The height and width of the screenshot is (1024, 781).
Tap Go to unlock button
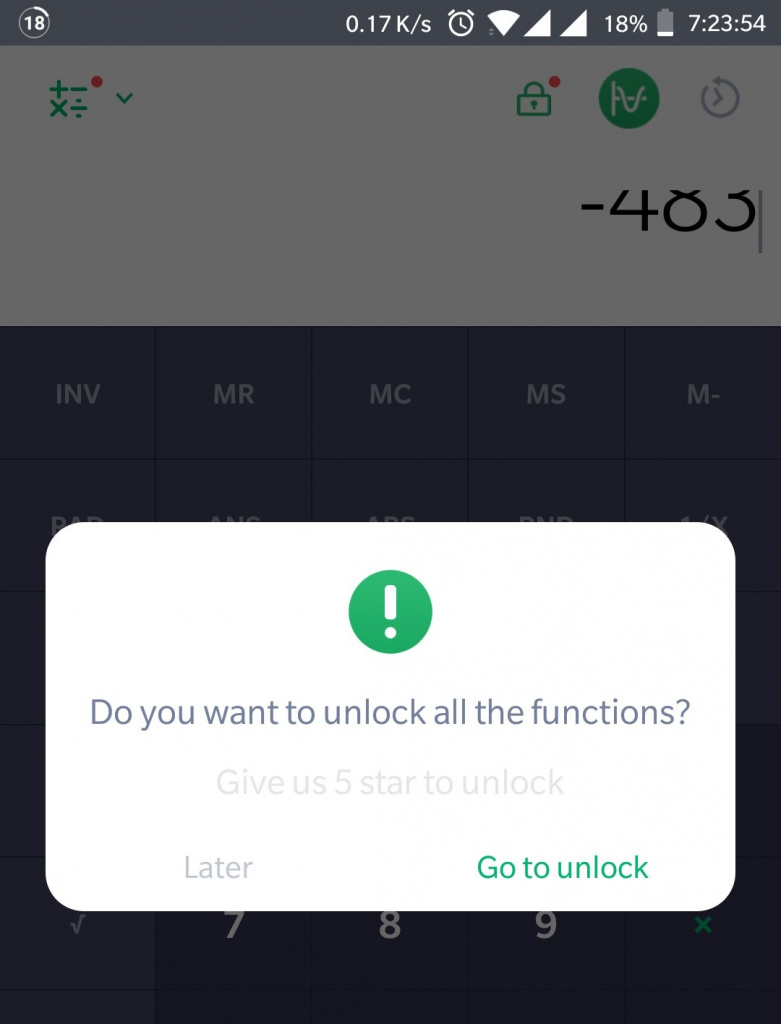562,867
